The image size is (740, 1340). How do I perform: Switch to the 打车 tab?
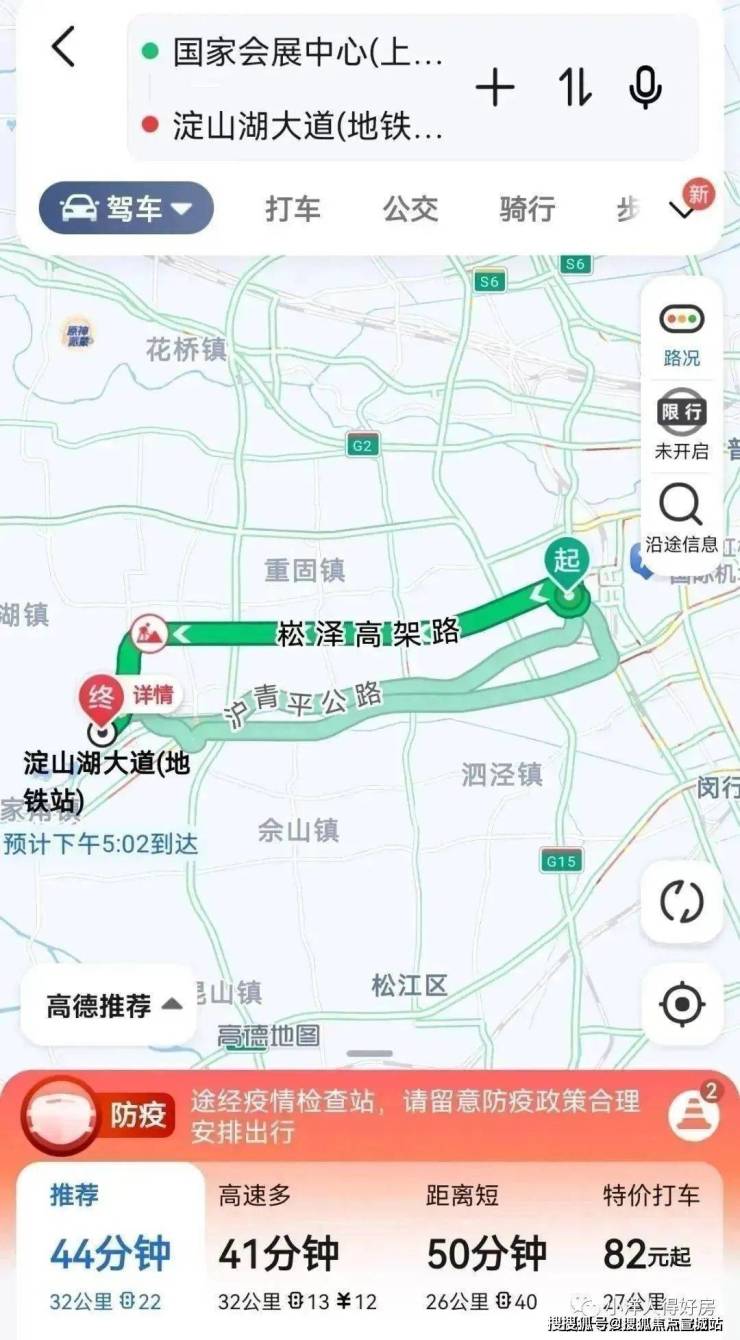(x=293, y=209)
